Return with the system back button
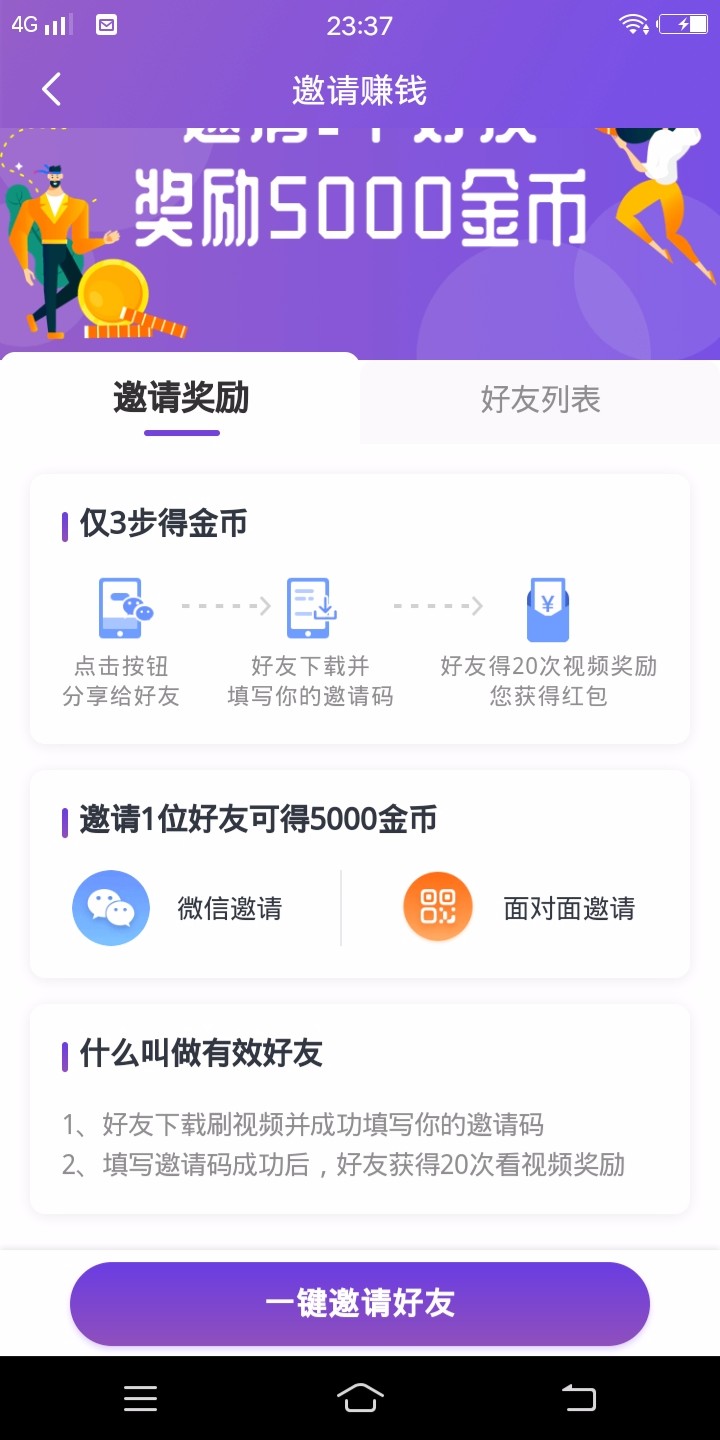Viewport: 720px width, 1440px height. tap(579, 1398)
